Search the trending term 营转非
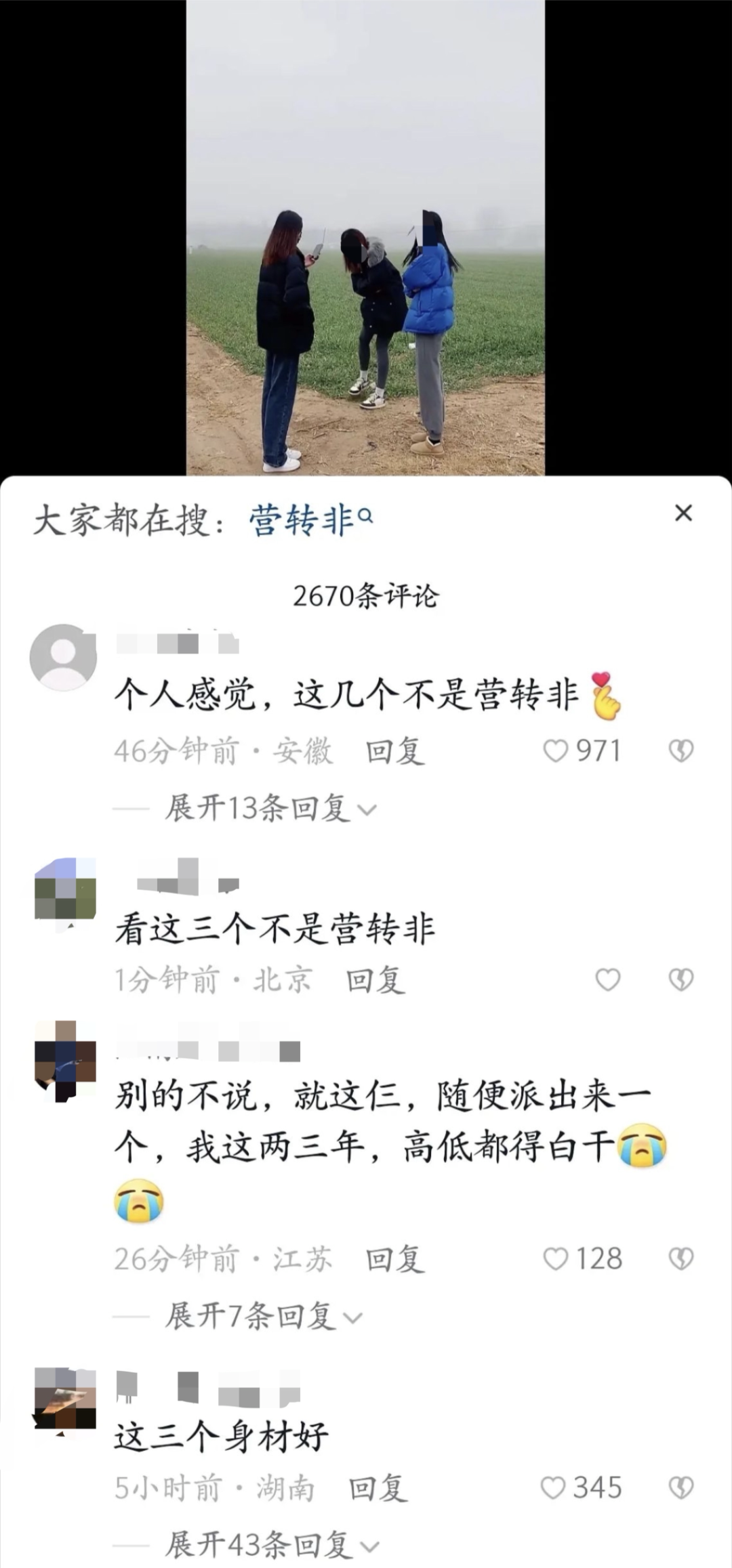This screenshot has width=732, height=1568. [x=310, y=521]
